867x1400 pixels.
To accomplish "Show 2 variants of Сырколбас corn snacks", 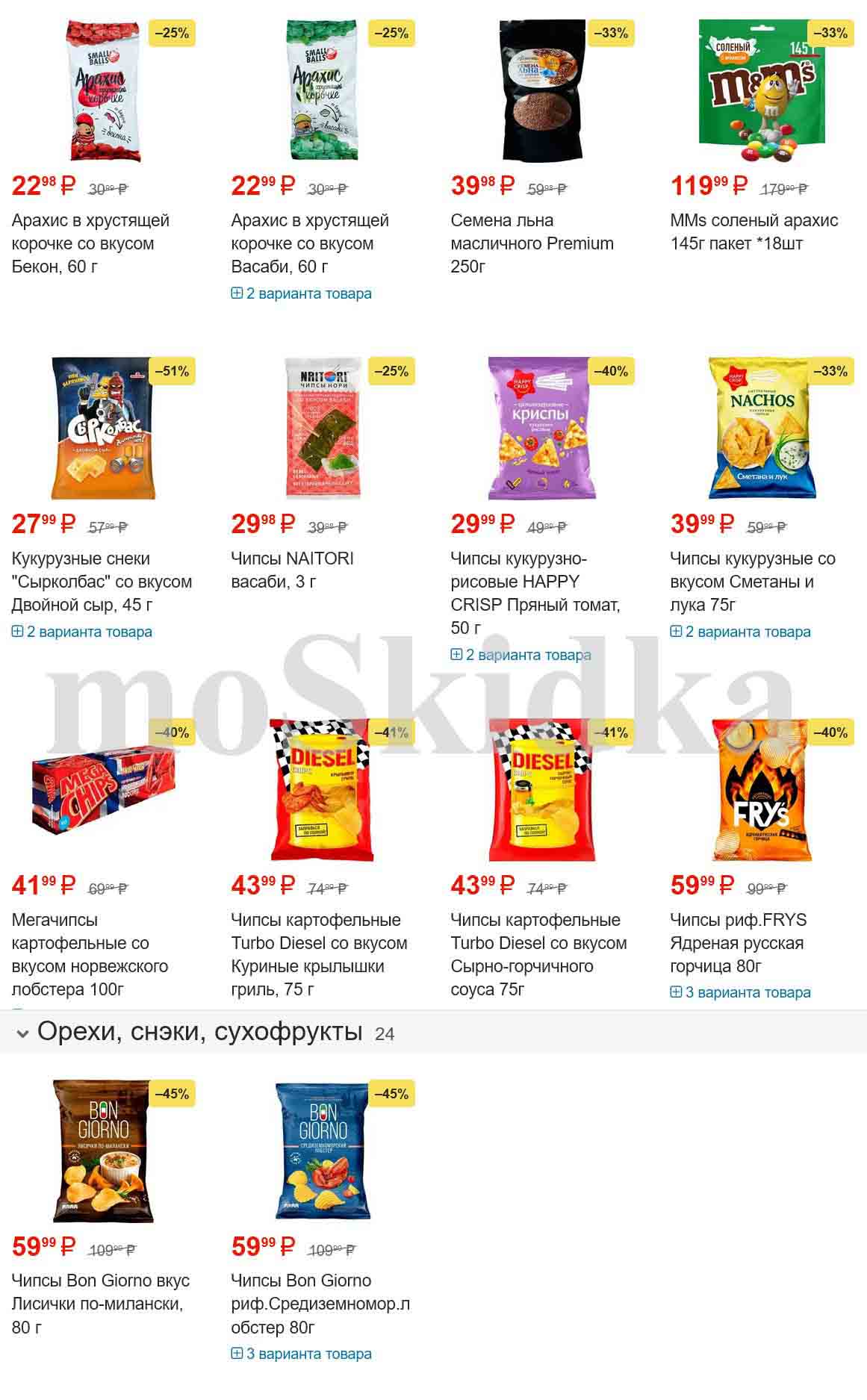I will coord(82,632).
